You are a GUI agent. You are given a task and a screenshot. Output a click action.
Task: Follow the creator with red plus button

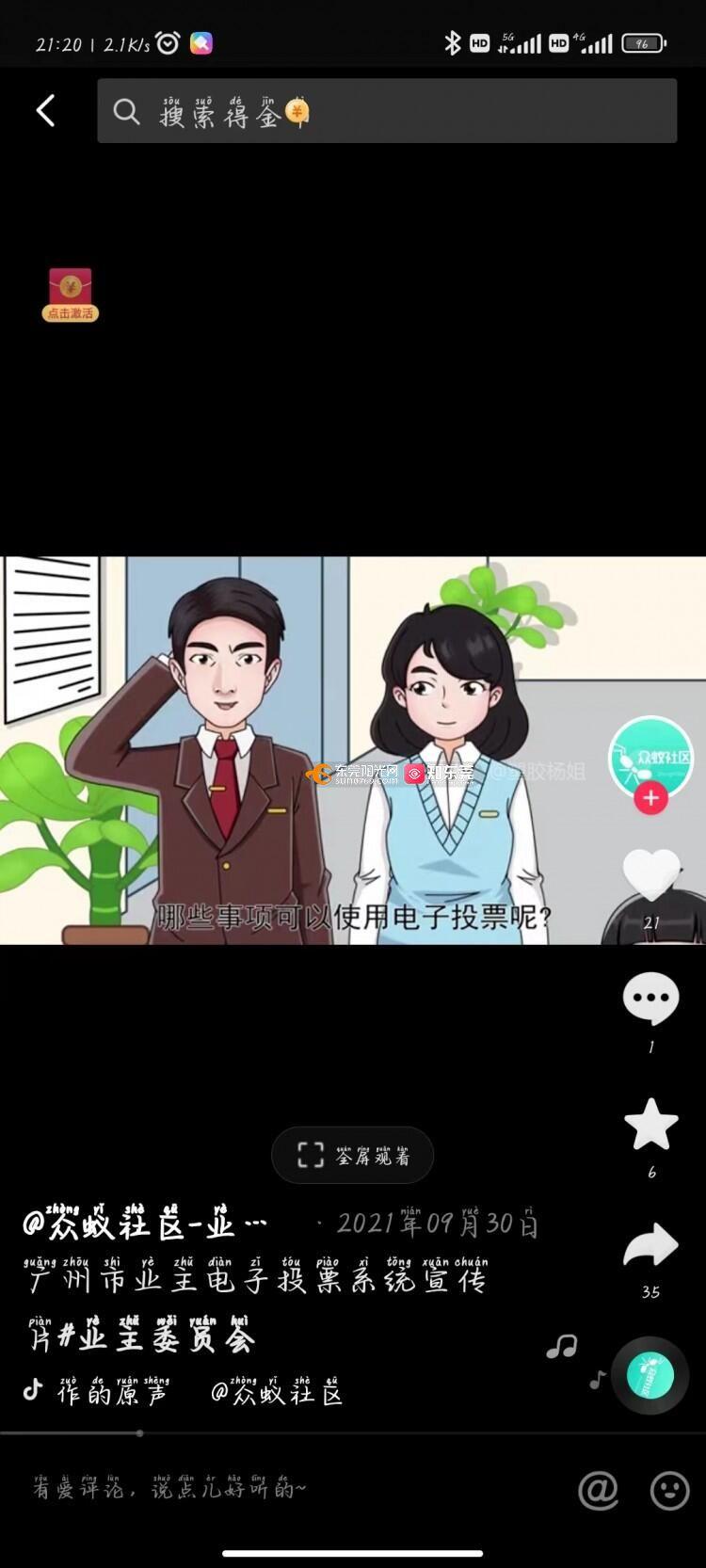click(x=650, y=798)
